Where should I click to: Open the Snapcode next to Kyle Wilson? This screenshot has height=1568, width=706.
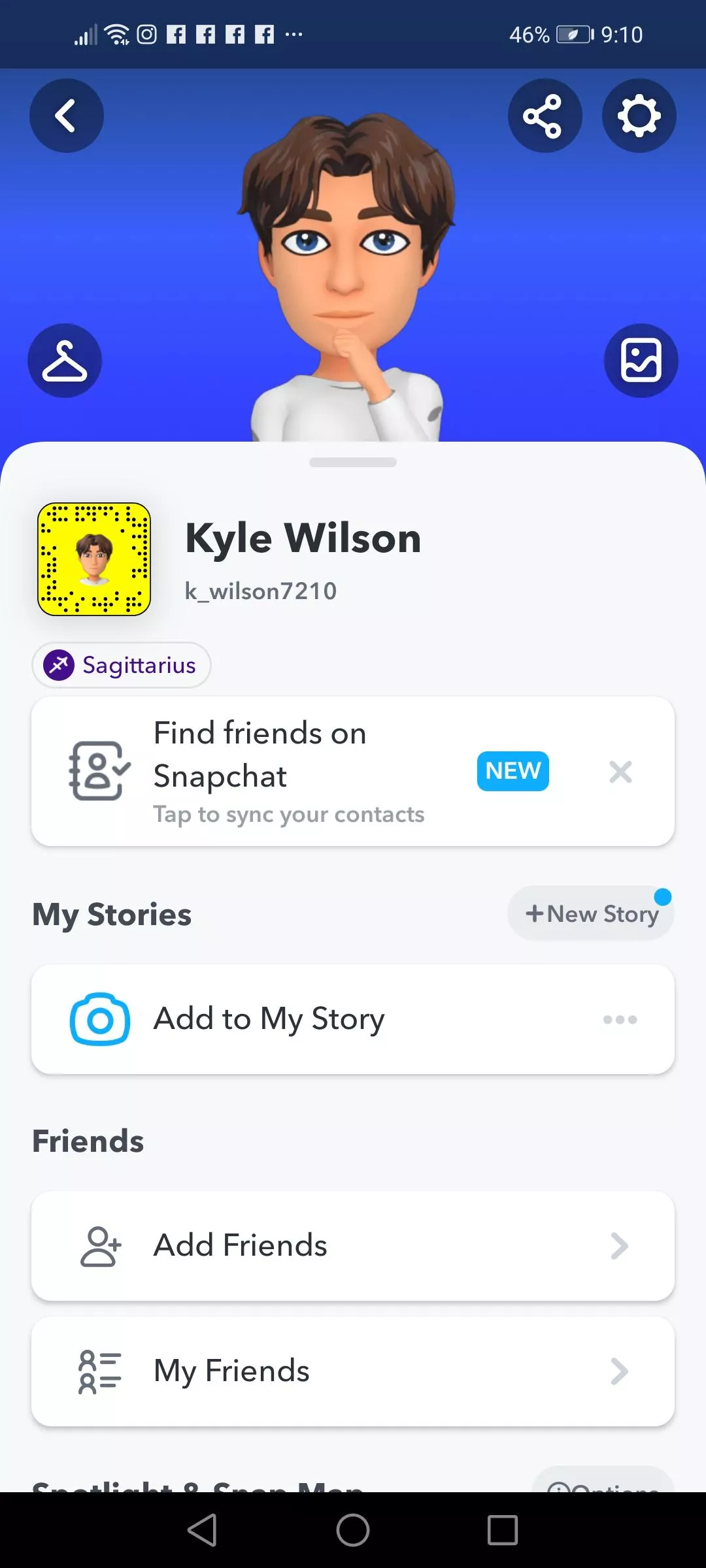coord(94,559)
